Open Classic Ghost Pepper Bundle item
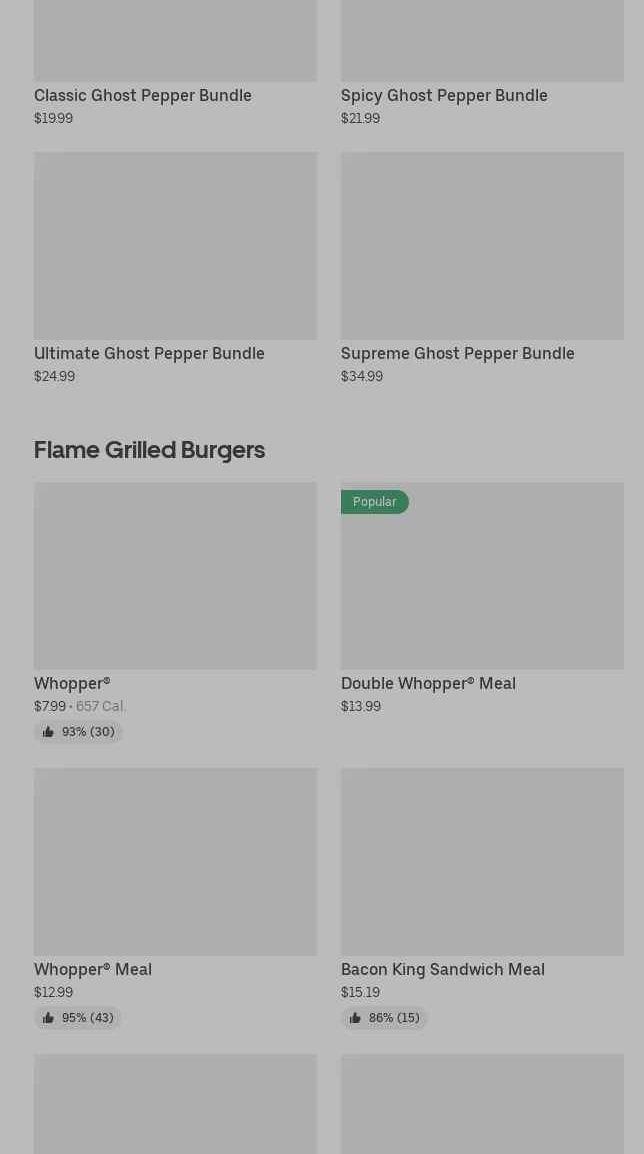The height and width of the screenshot is (1154, 644). pos(175,60)
